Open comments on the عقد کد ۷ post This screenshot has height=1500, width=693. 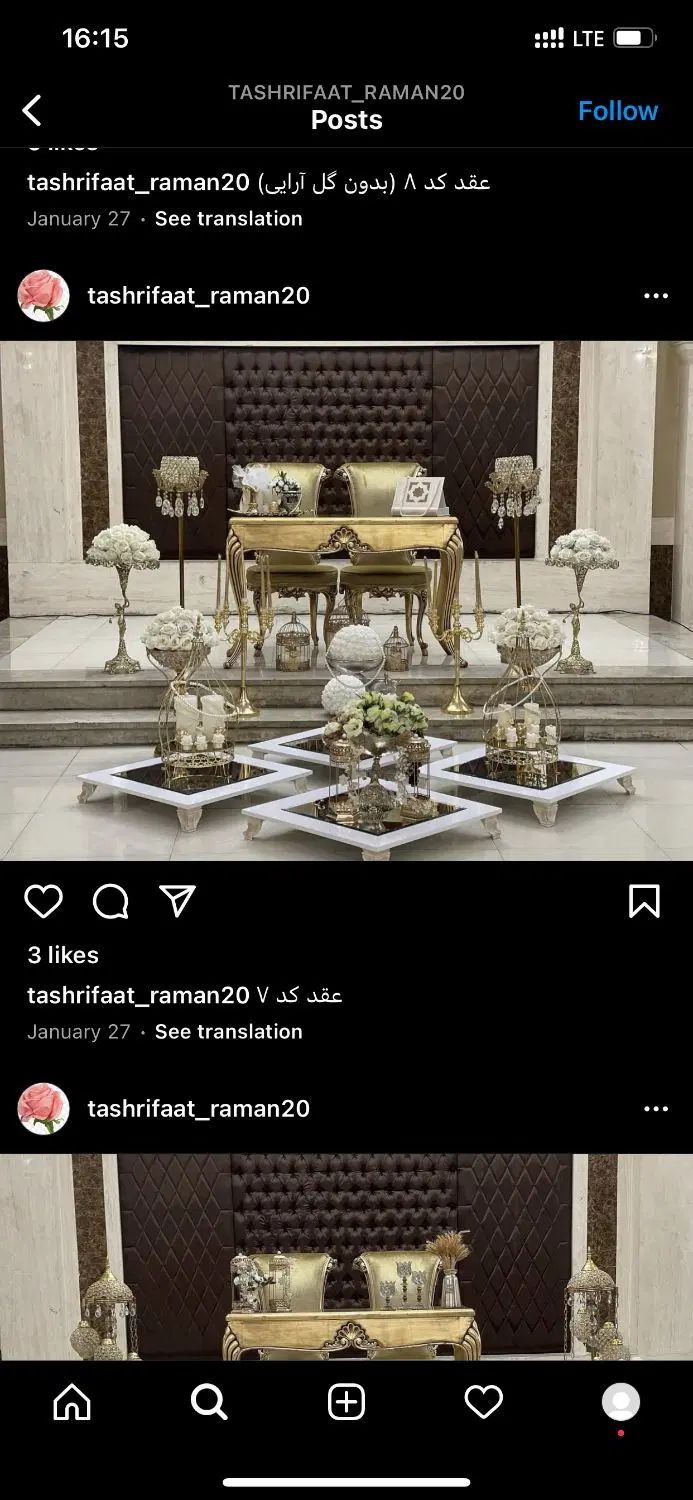[x=110, y=902]
